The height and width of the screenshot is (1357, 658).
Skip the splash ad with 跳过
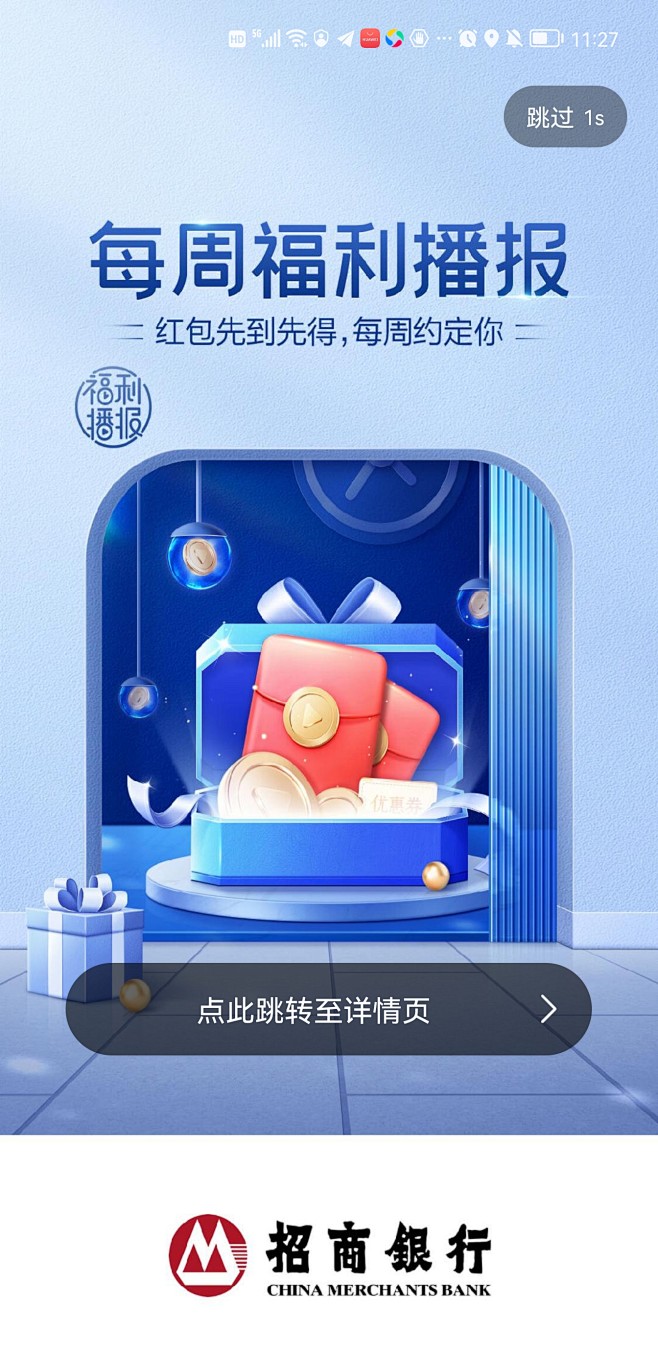pos(565,117)
